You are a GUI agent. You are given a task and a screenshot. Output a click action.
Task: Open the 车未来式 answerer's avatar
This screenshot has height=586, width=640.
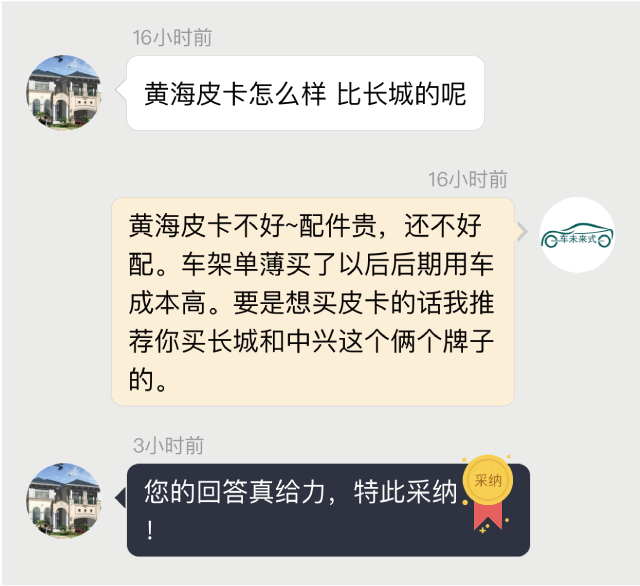click(x=577, y=235)
